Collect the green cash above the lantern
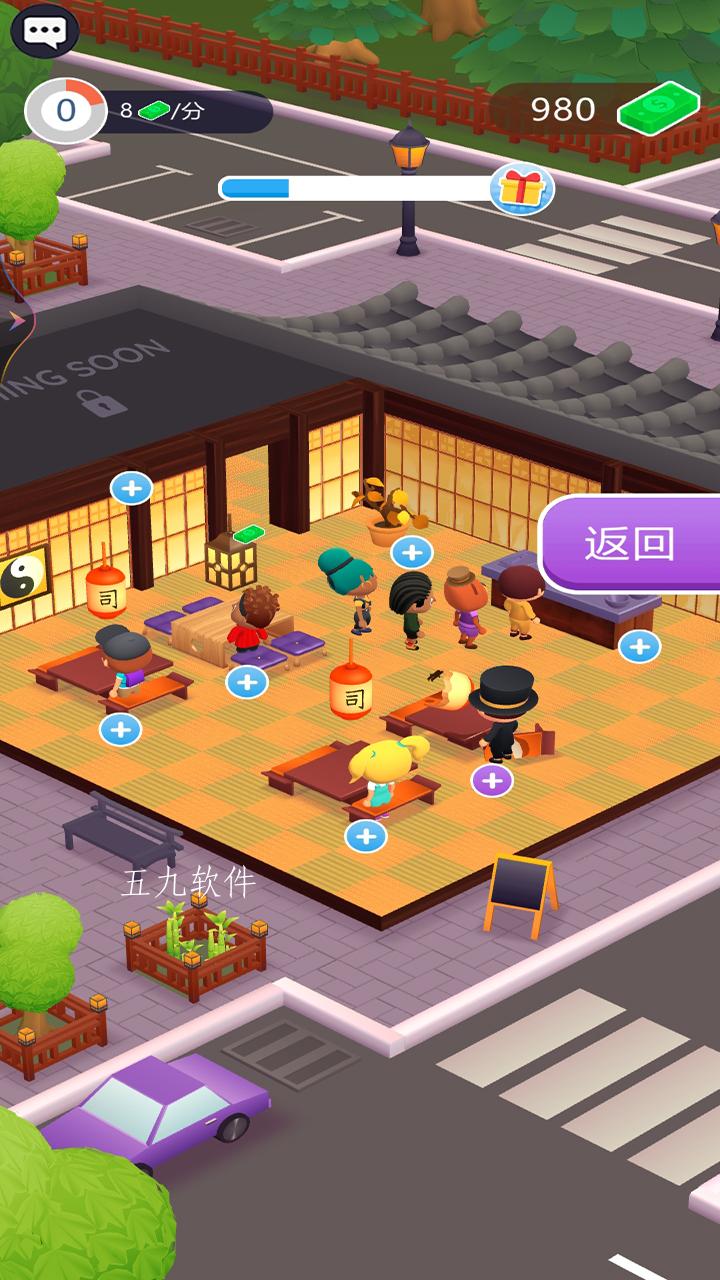This screenshot has width=720, height=1280. [249, 534]
